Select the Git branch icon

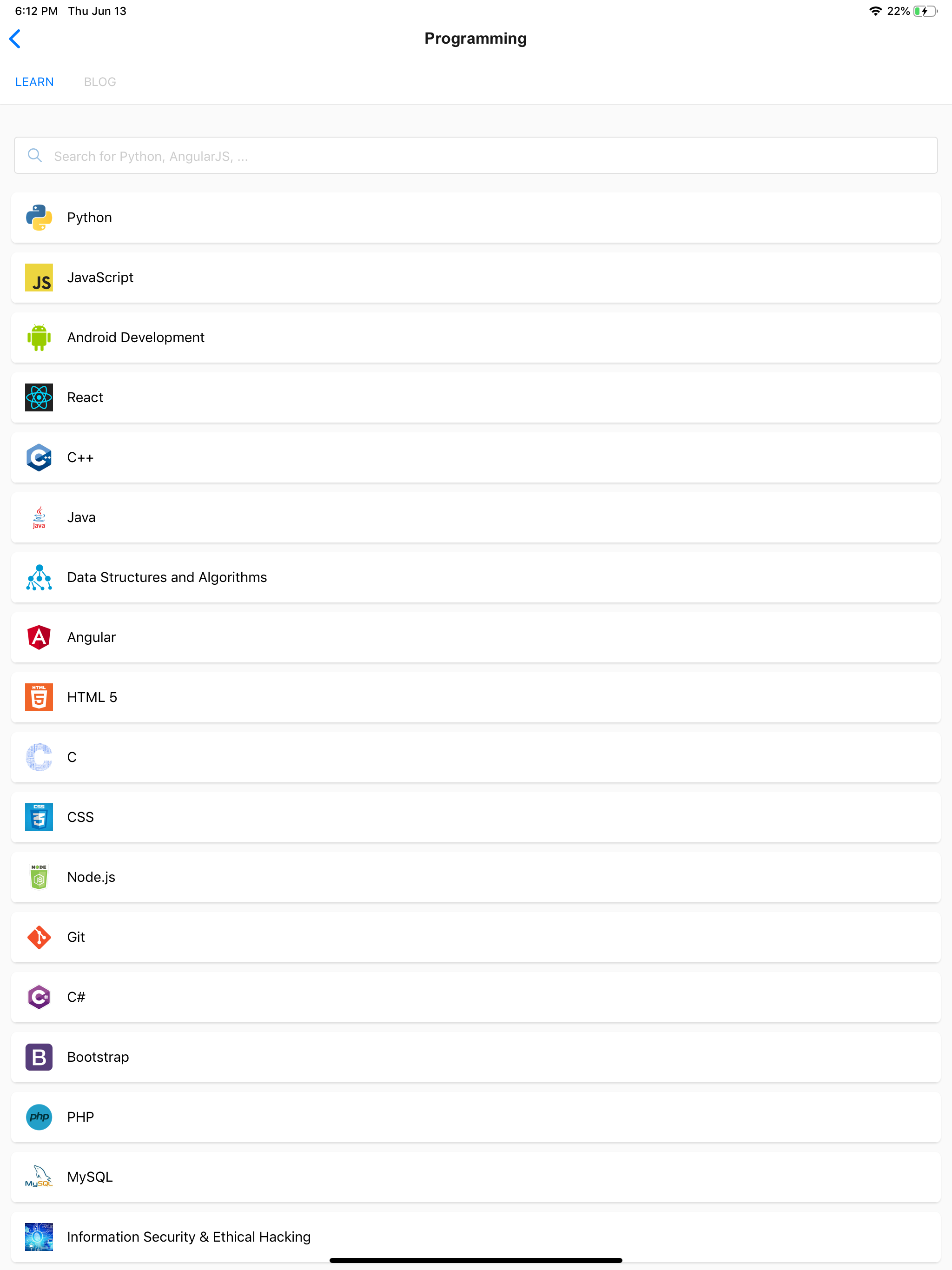pyautogui.click(x=39, y=936)
